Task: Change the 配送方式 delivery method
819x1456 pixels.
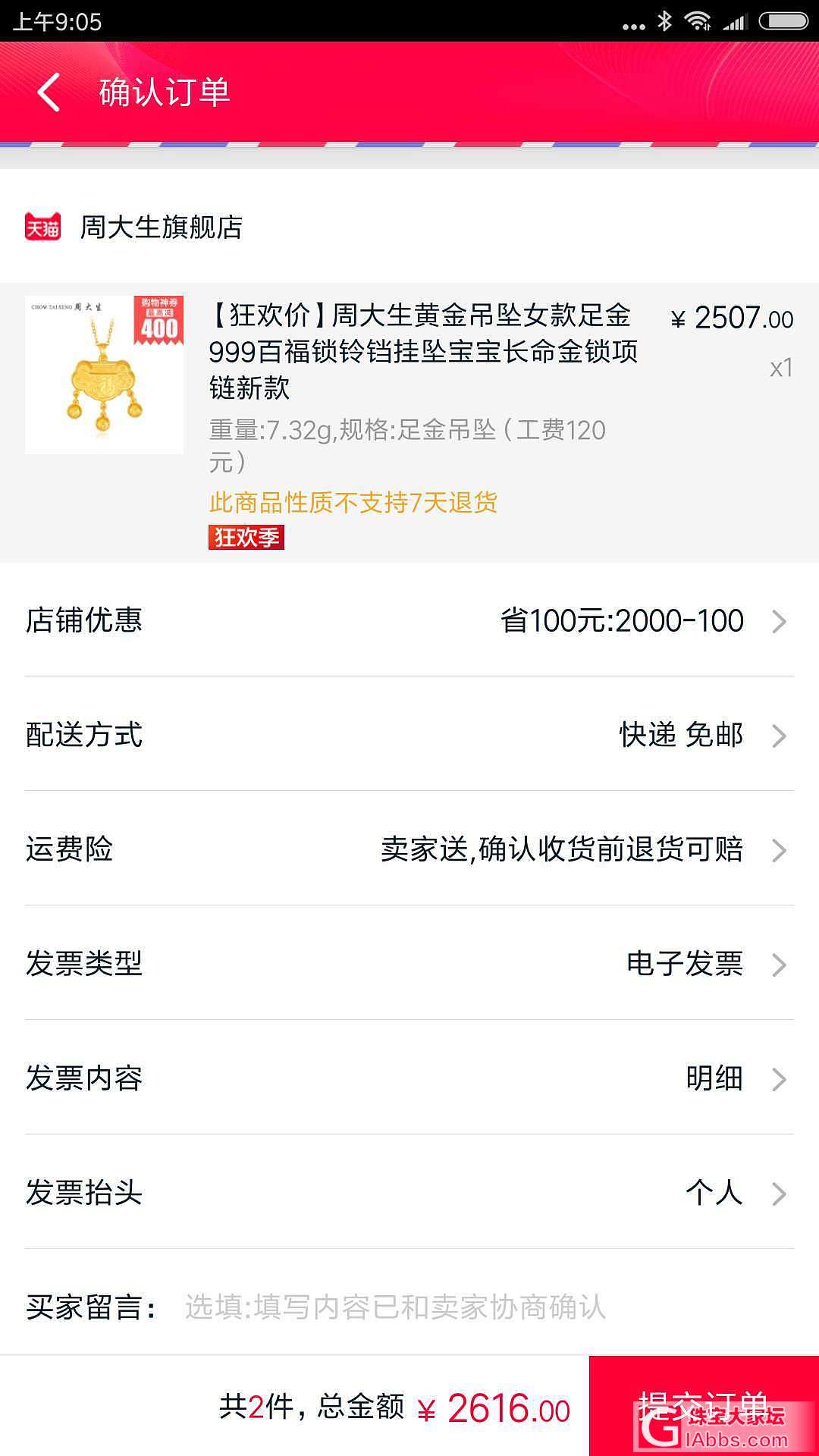Action: pos(409,735)
